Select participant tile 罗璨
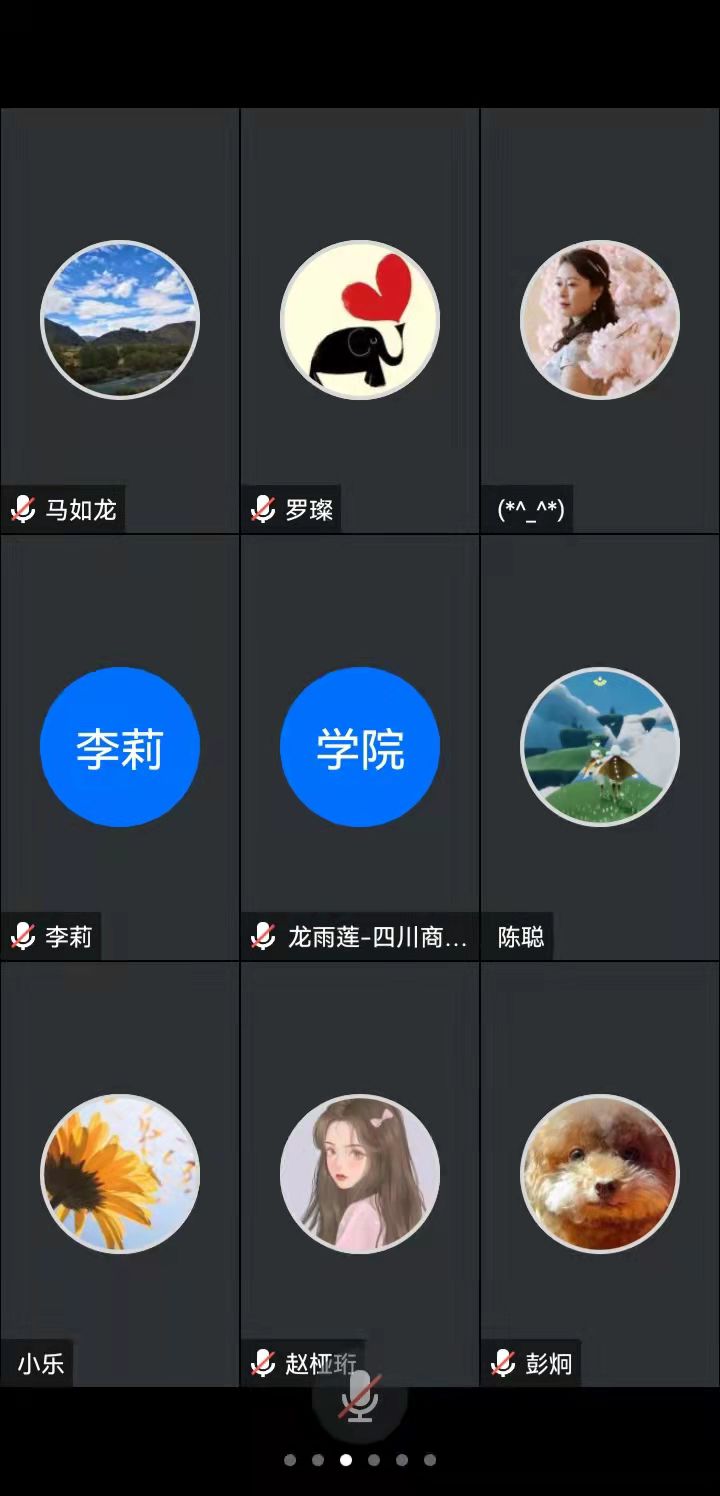 pos(360,320)
